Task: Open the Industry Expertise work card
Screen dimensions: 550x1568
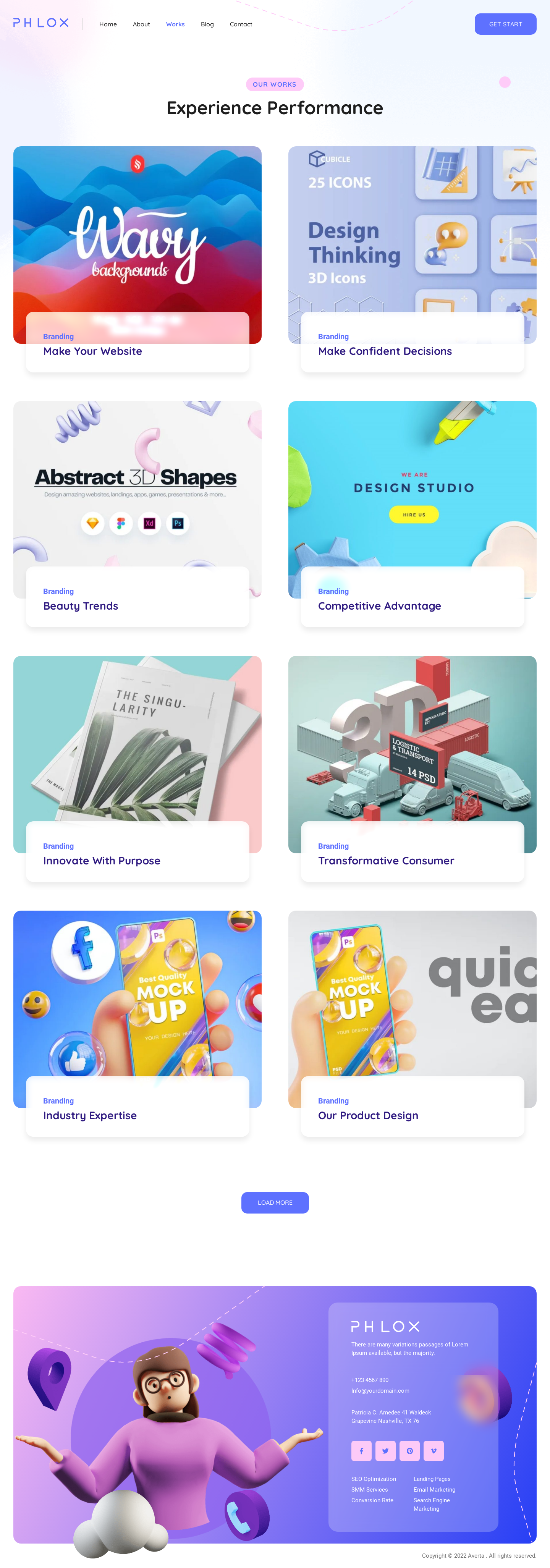Action: (89, 1115)
